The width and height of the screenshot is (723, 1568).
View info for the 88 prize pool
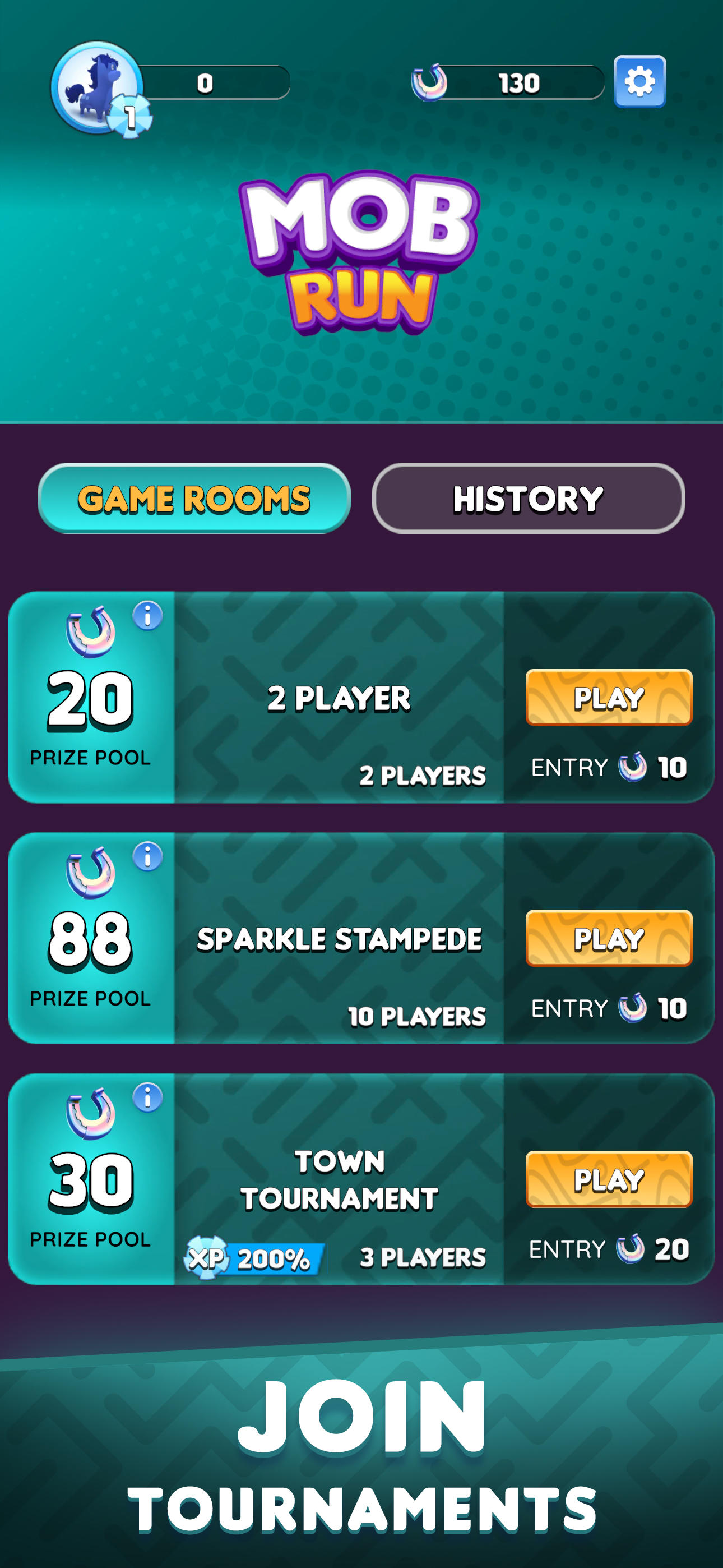[147, 856]
